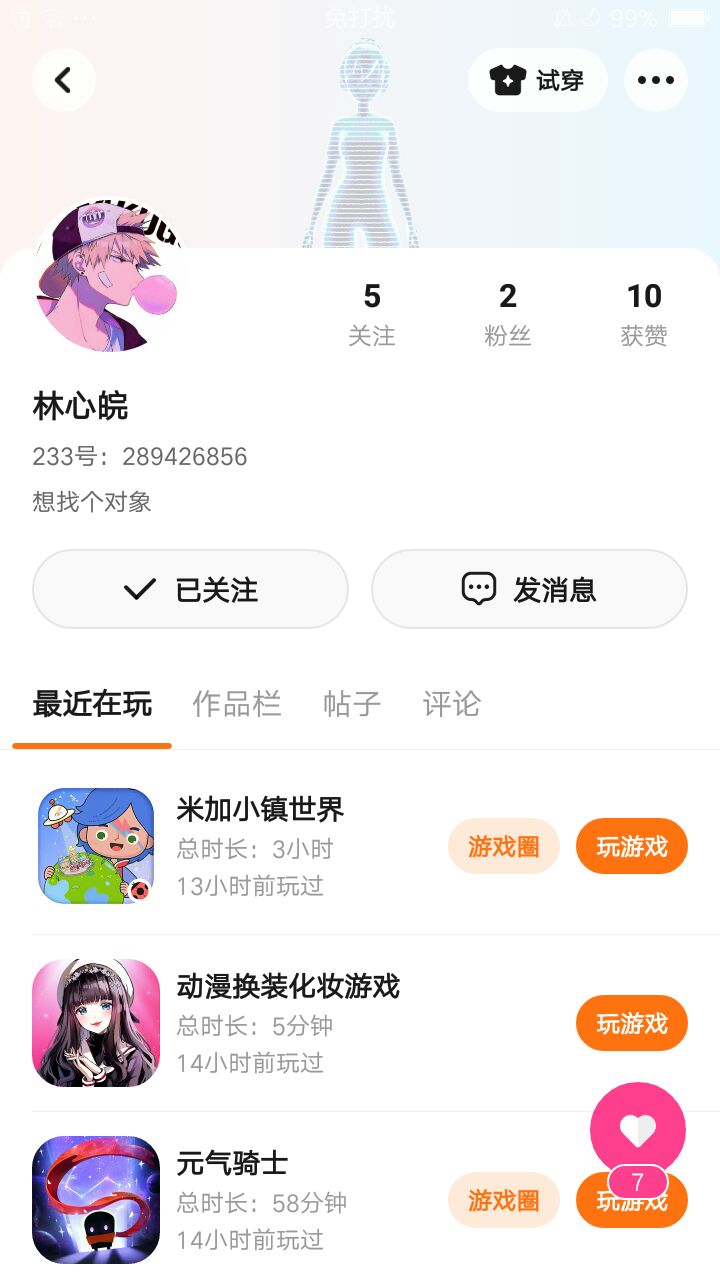This screenshot has height=1280, width=720.
Task: Go back using the top-left arrow
Action: (x=63, y=80)
